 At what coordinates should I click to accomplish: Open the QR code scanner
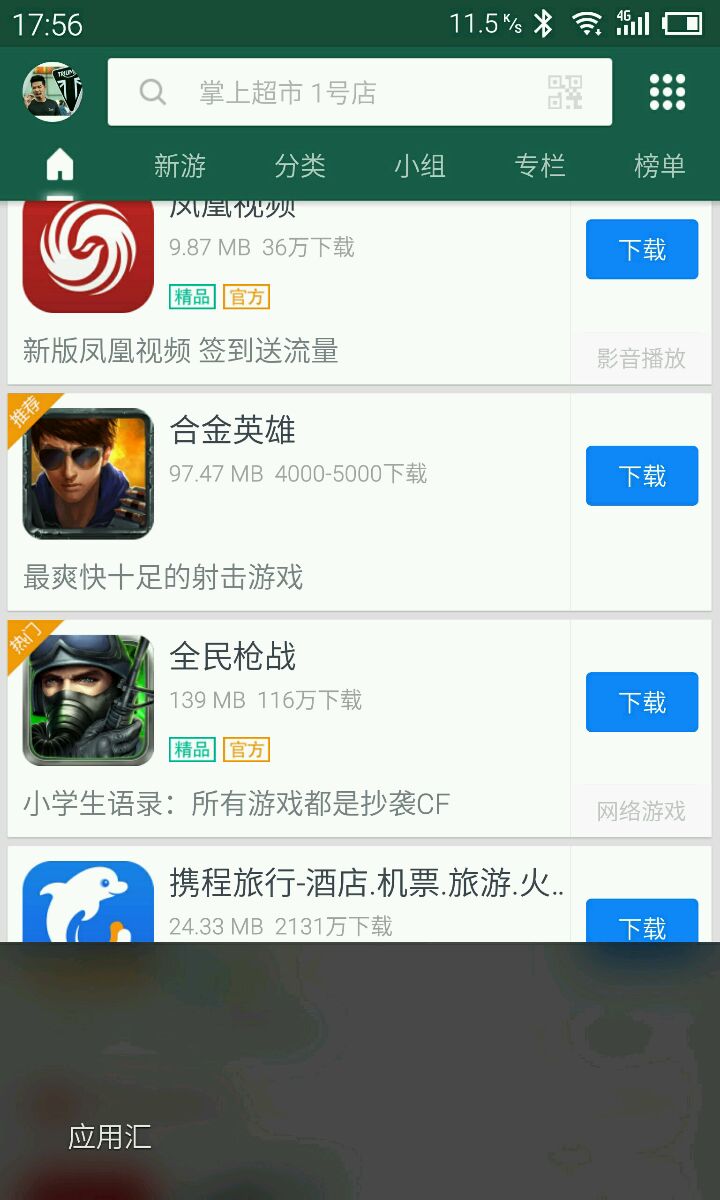coord(565,93)
